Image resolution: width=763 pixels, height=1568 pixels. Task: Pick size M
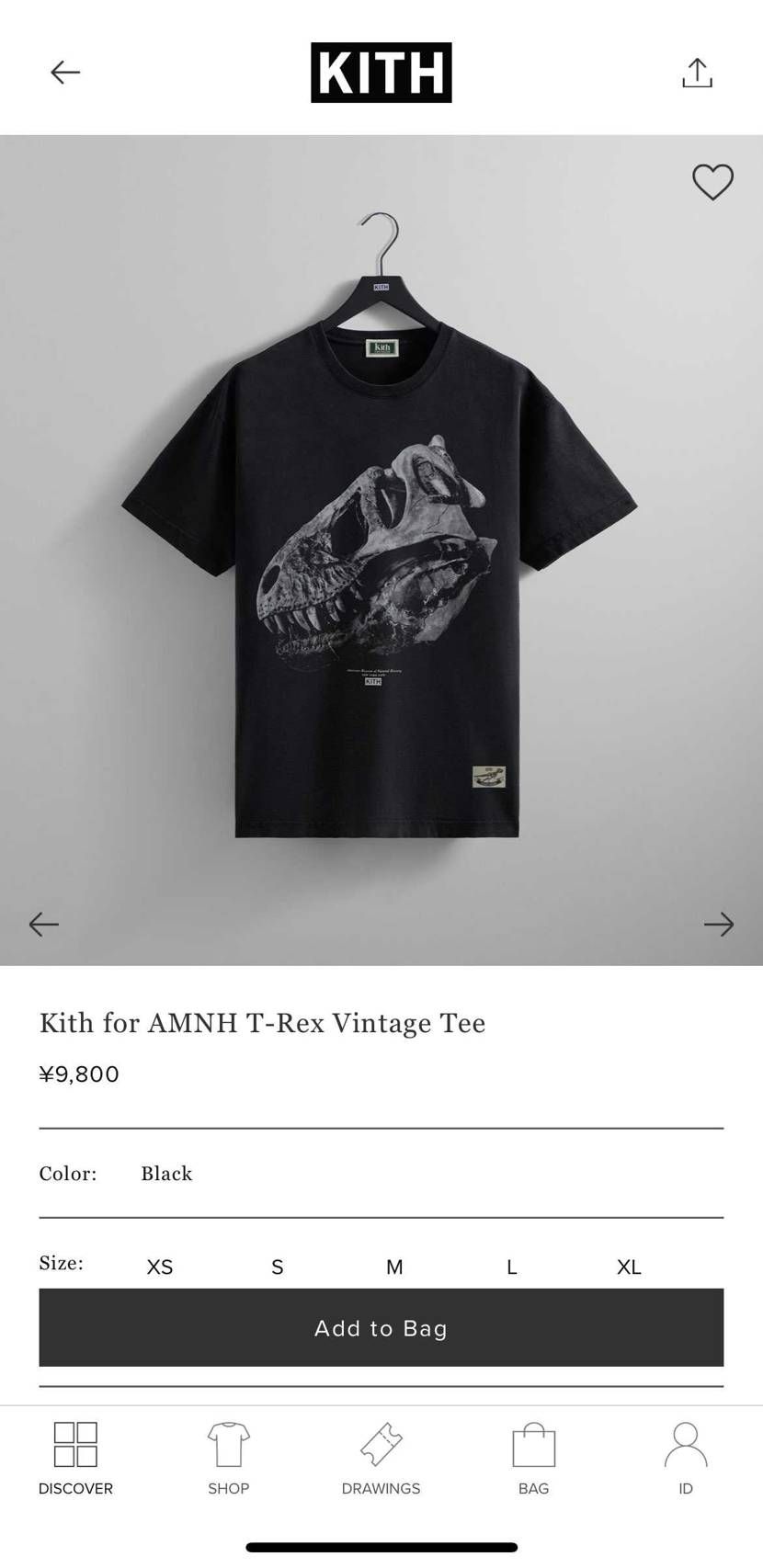point(394,1267)
